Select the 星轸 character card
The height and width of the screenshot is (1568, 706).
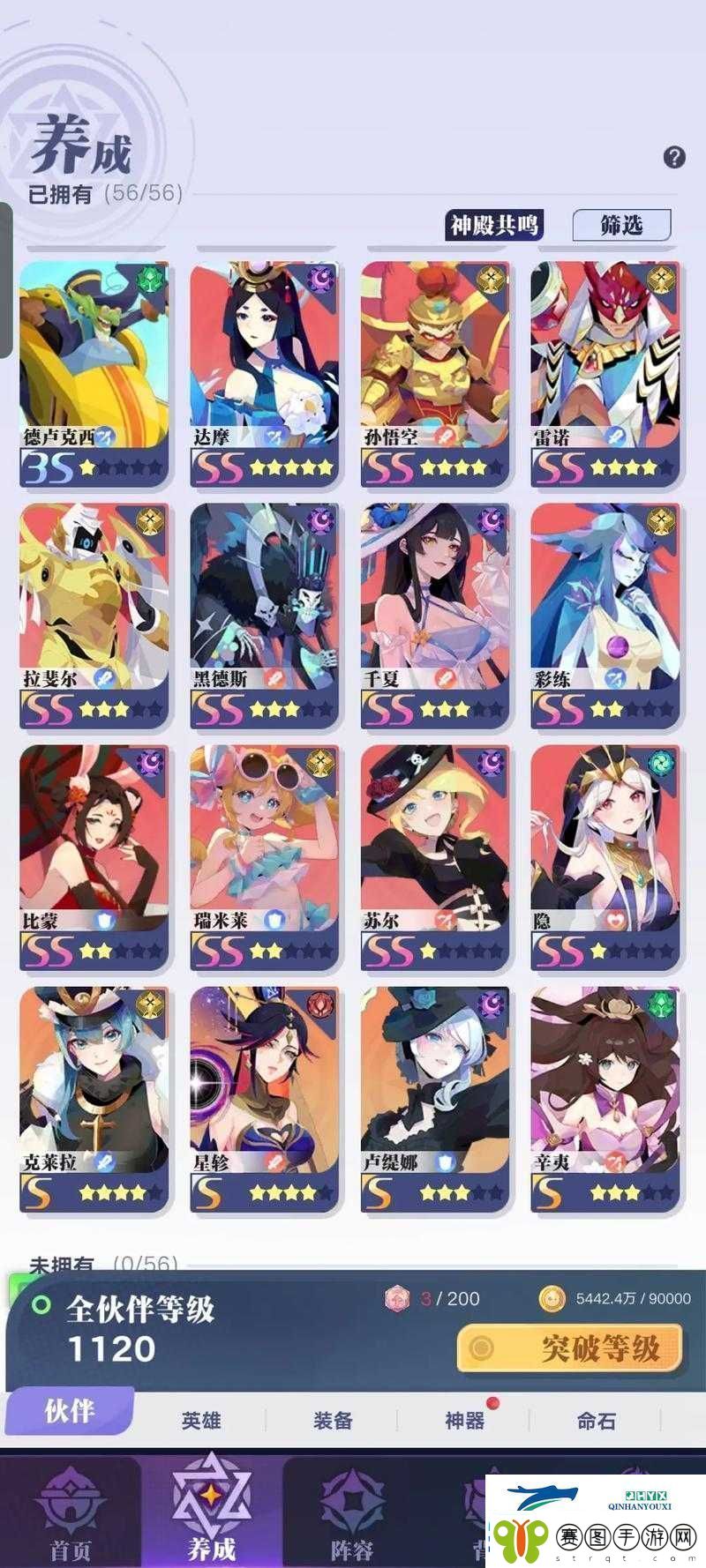[x=264, y=1098]
